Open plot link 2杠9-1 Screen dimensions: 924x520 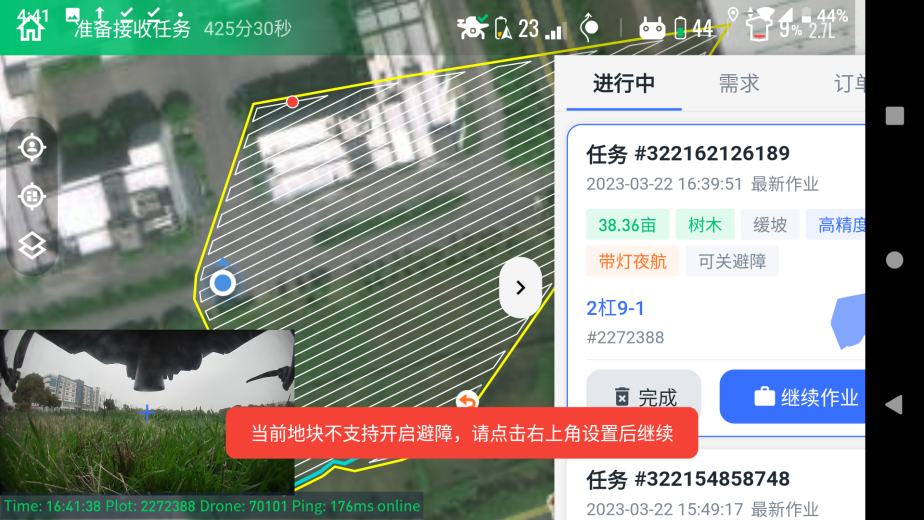(x=615, y=308)
